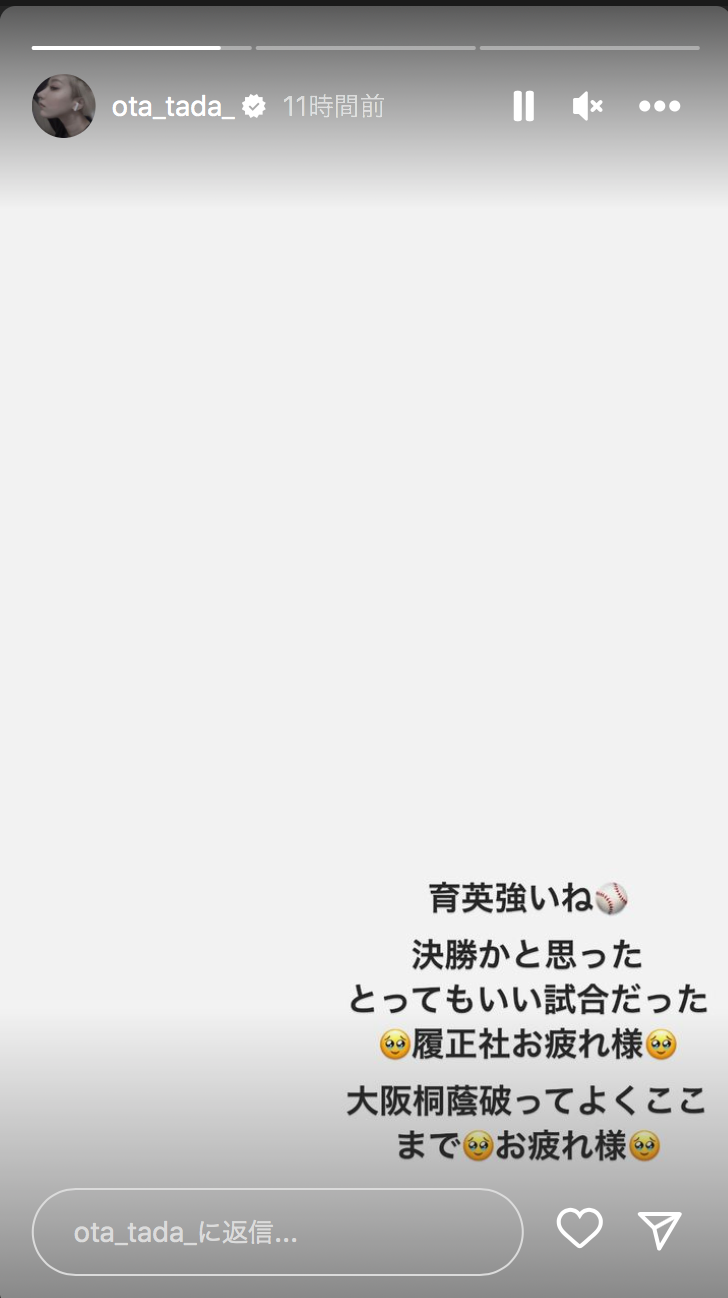Like this story with the heart
The image size is (728, 1298).
580,1229
